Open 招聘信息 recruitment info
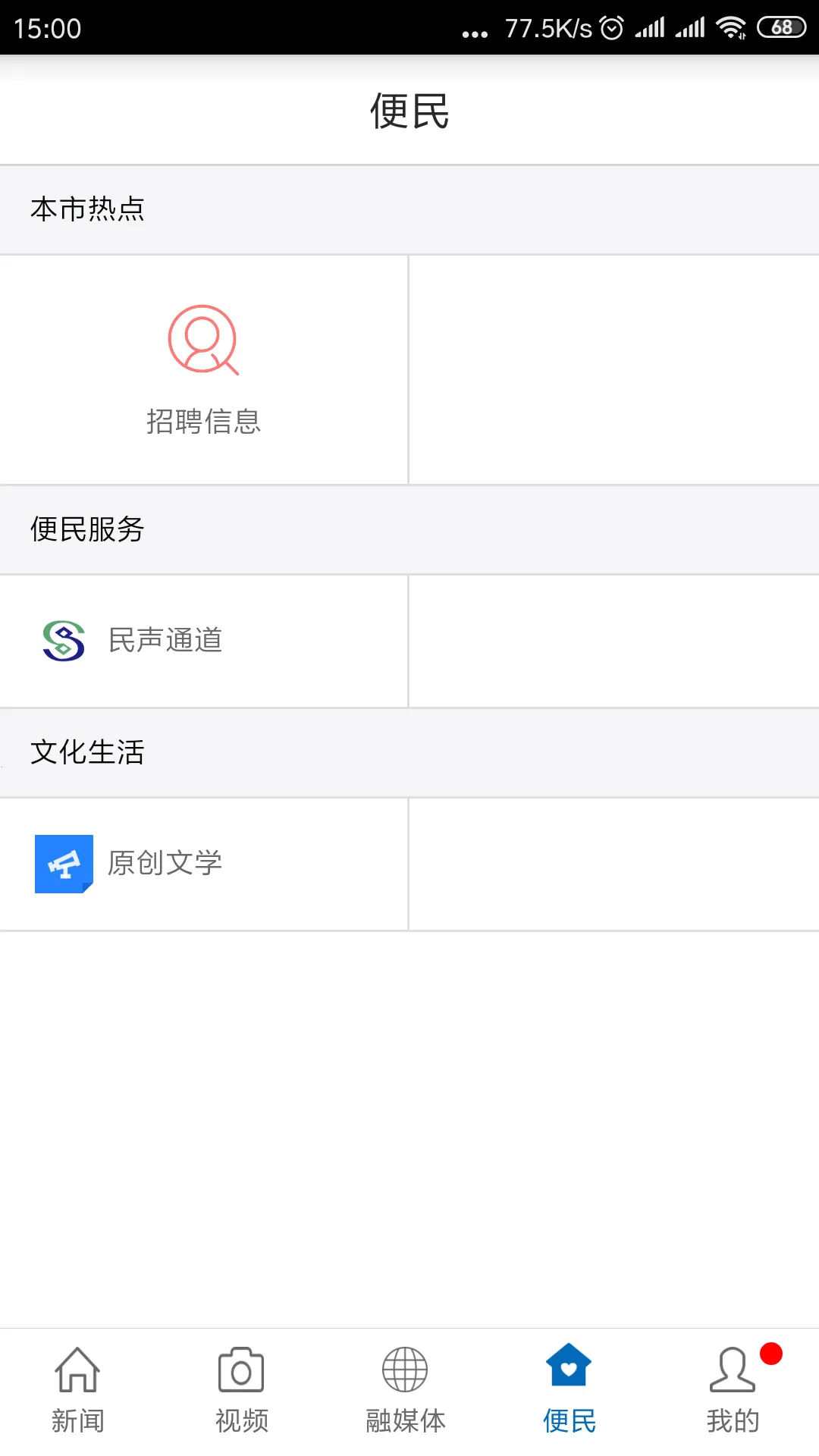The image size is (819, 1456). coord(203,370)
